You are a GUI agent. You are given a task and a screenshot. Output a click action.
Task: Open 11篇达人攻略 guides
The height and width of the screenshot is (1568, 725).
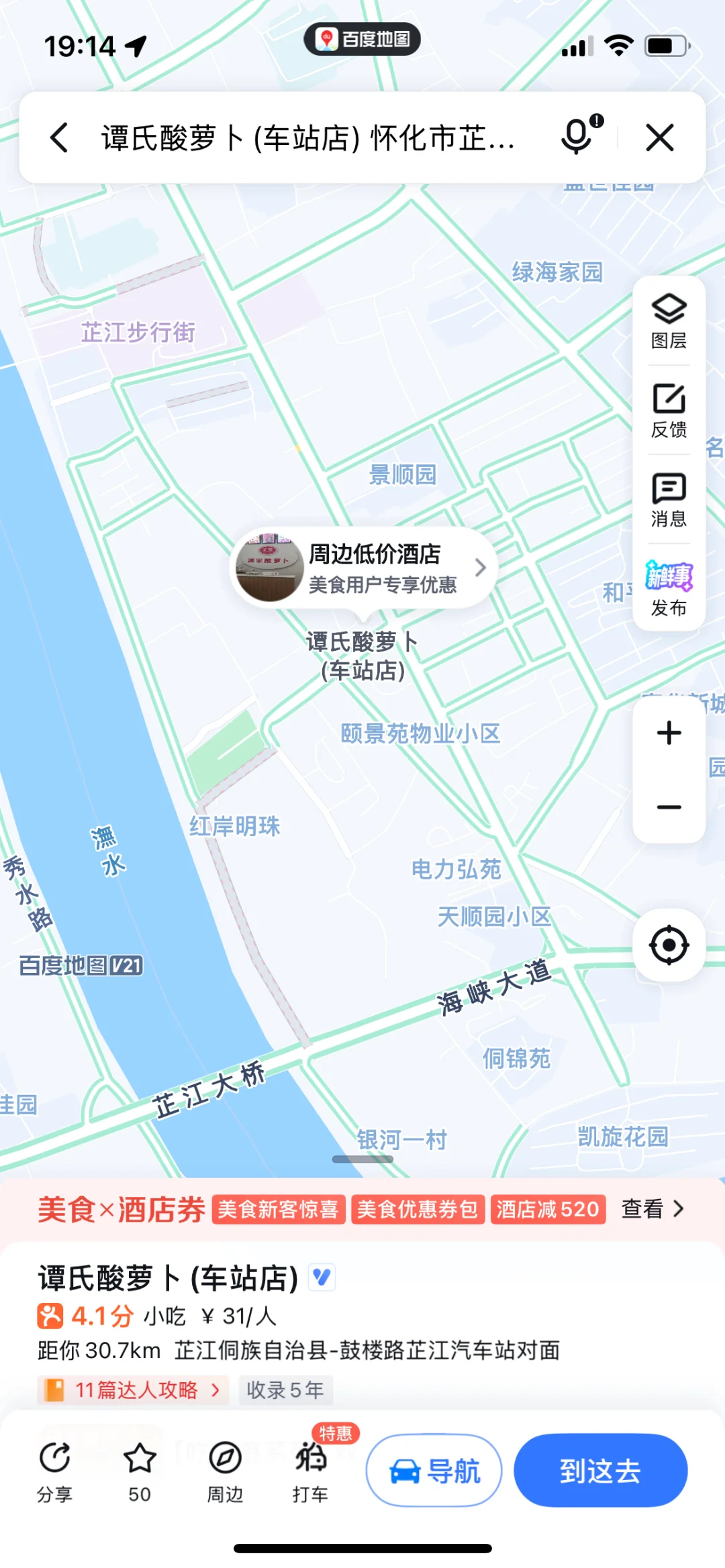click(134, 1390)
